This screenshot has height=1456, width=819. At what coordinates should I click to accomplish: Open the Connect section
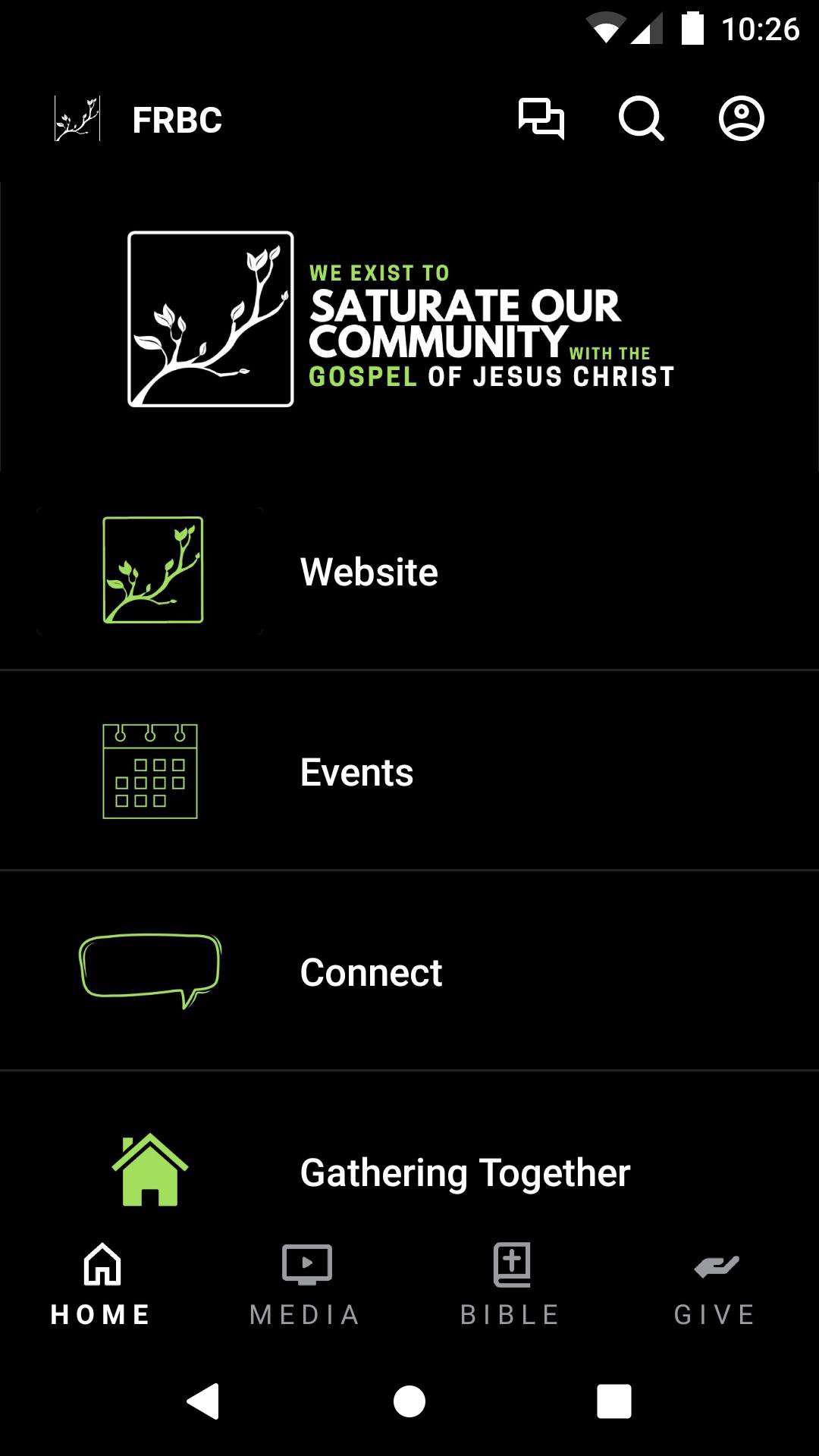tap(409, 972)
